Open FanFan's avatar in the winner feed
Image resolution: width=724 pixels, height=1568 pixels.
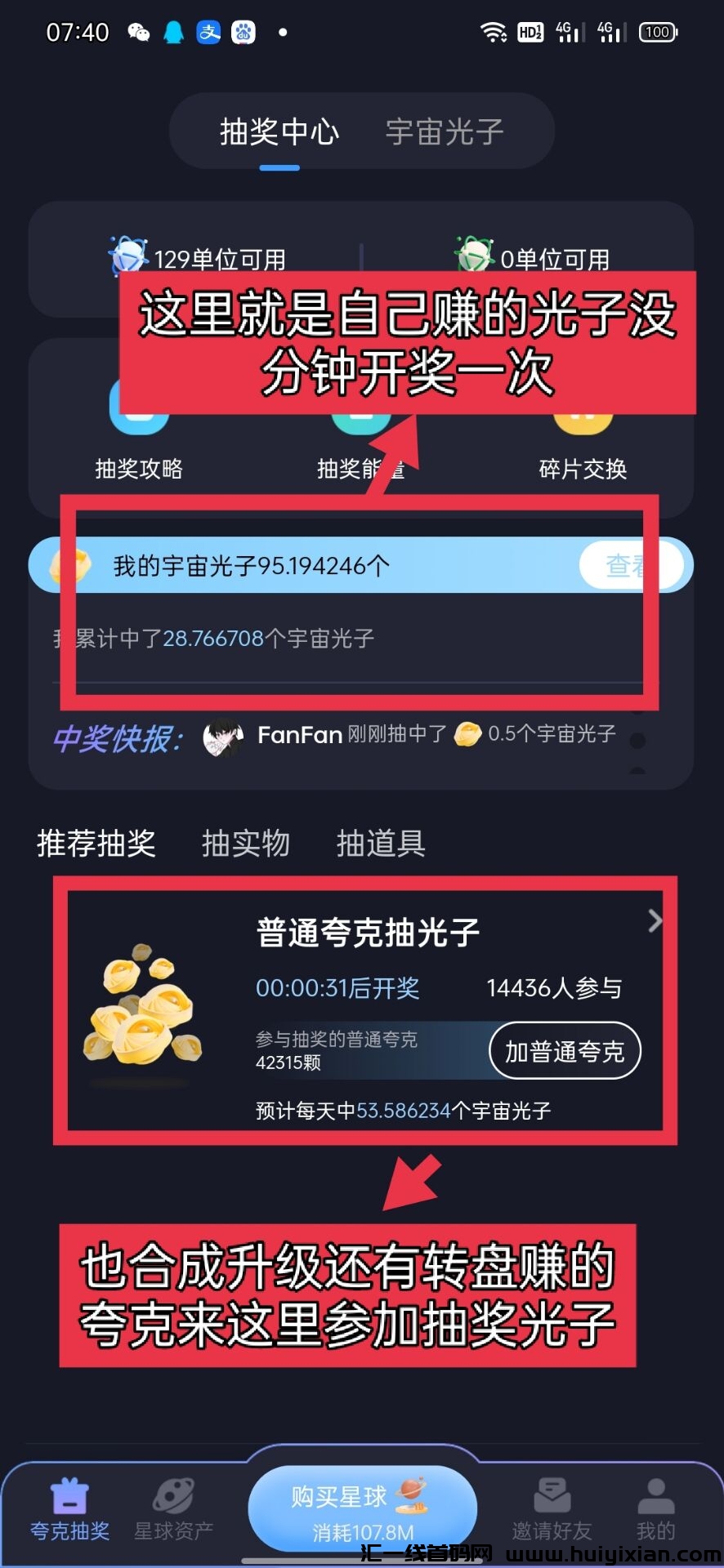223,735
